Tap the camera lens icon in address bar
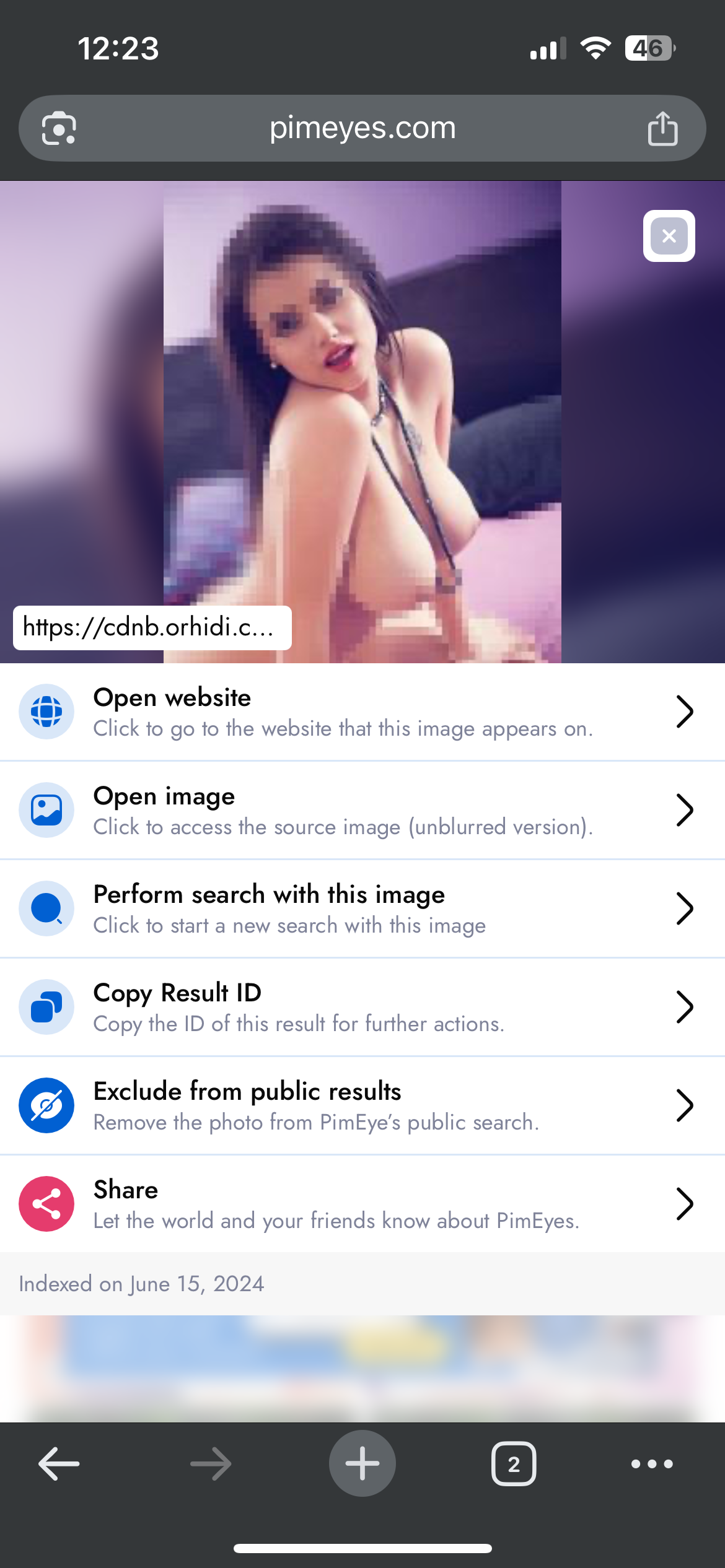The height and width of the screenshot is (1568, 725). 59,128
